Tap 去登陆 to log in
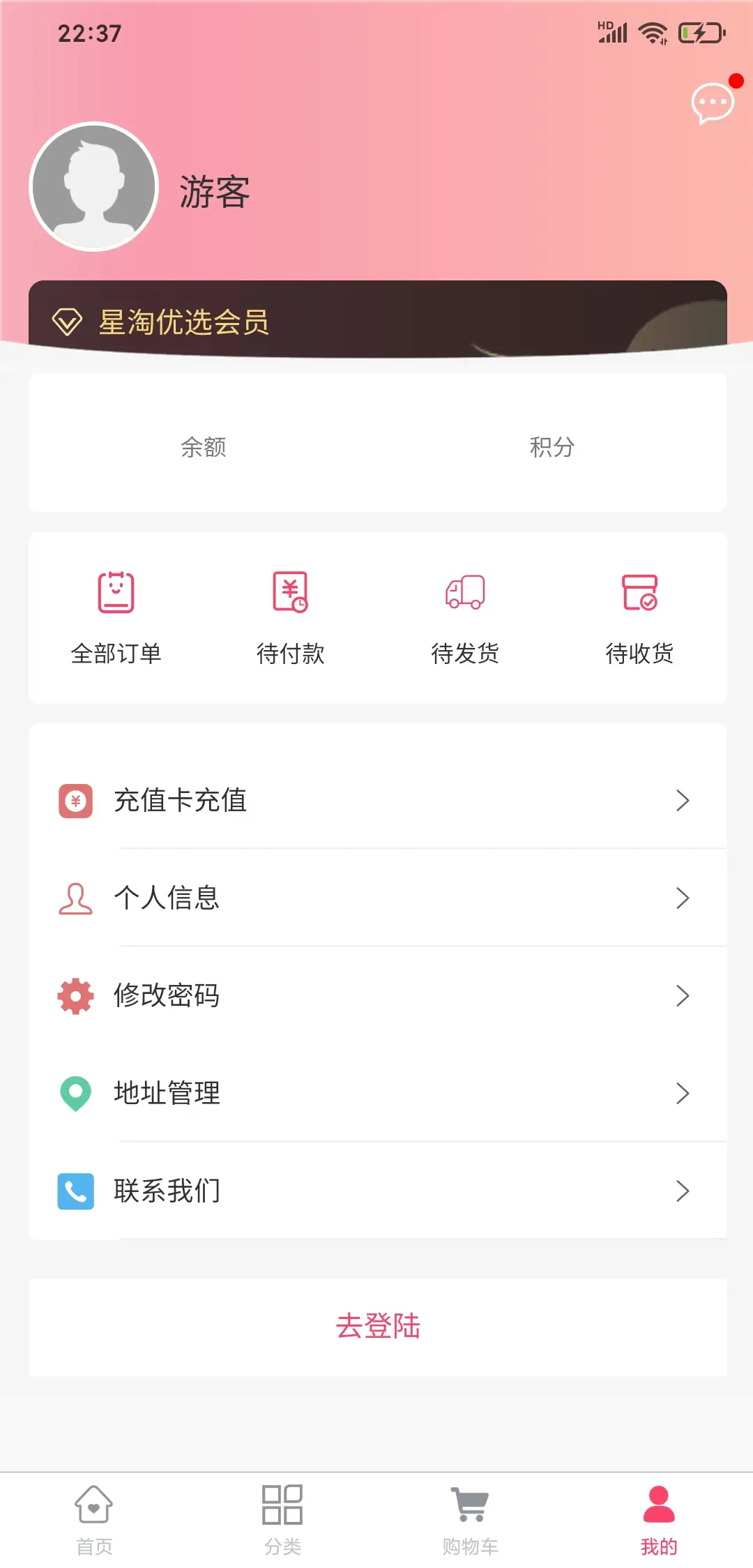 378,1327
